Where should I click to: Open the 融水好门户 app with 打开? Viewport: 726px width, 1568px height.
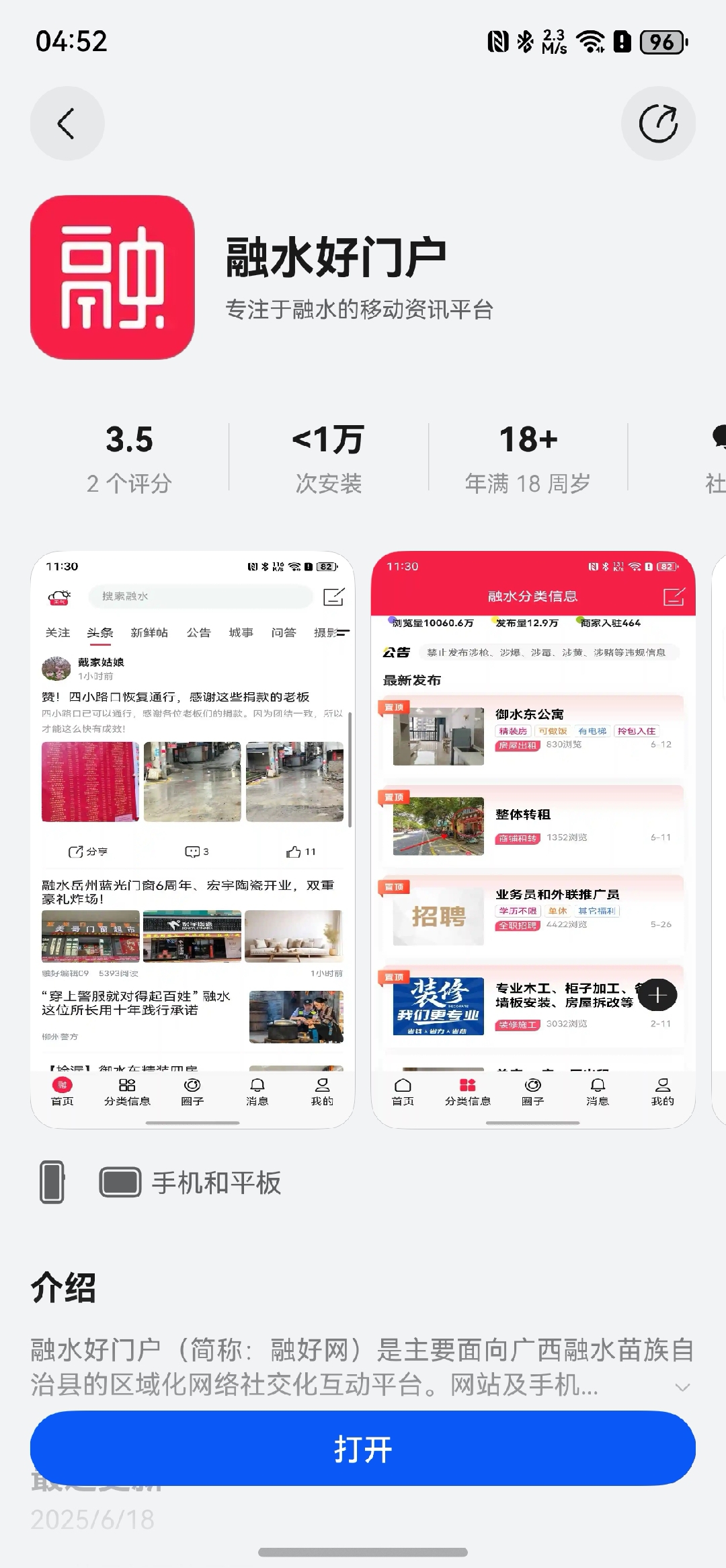(x=363, y=1448)
